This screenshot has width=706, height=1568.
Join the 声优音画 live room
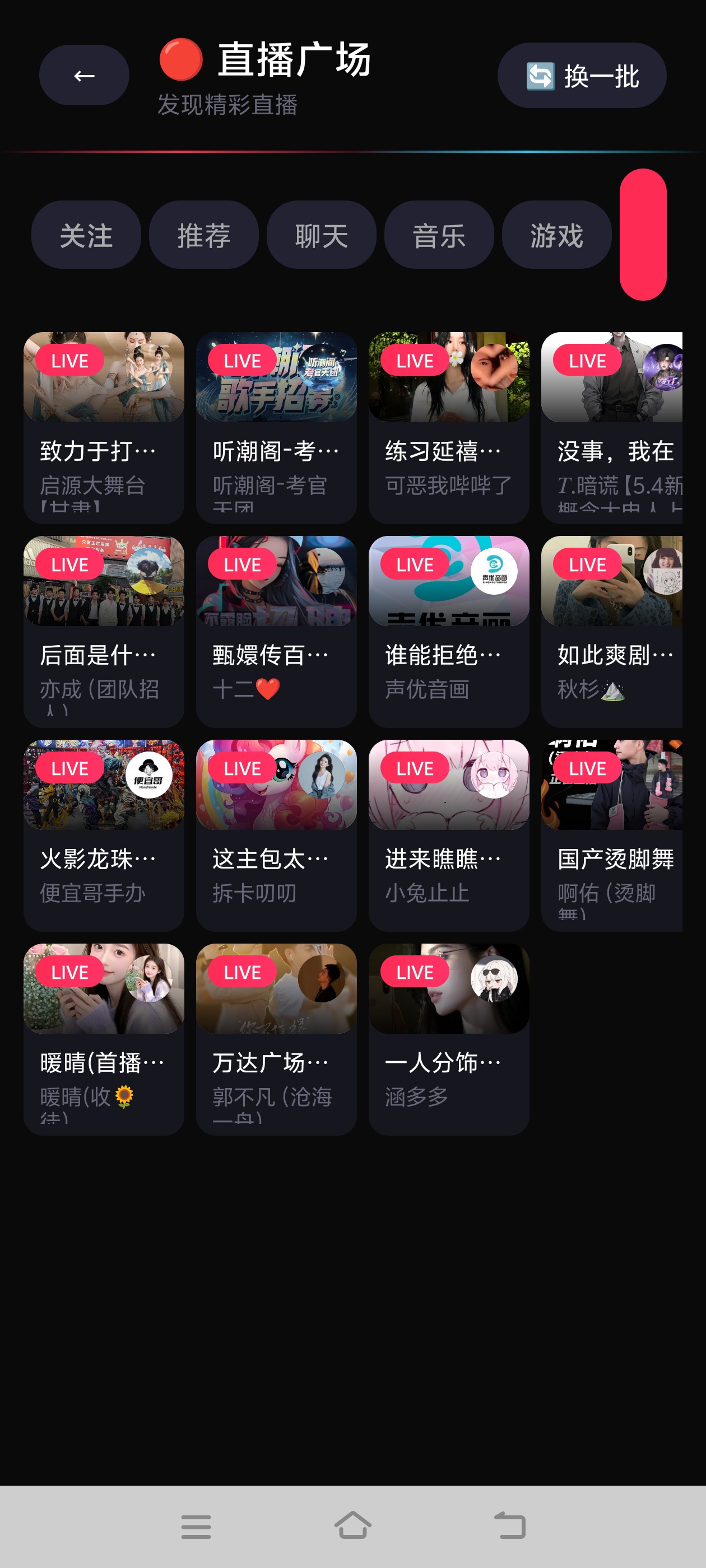[448, 631]
